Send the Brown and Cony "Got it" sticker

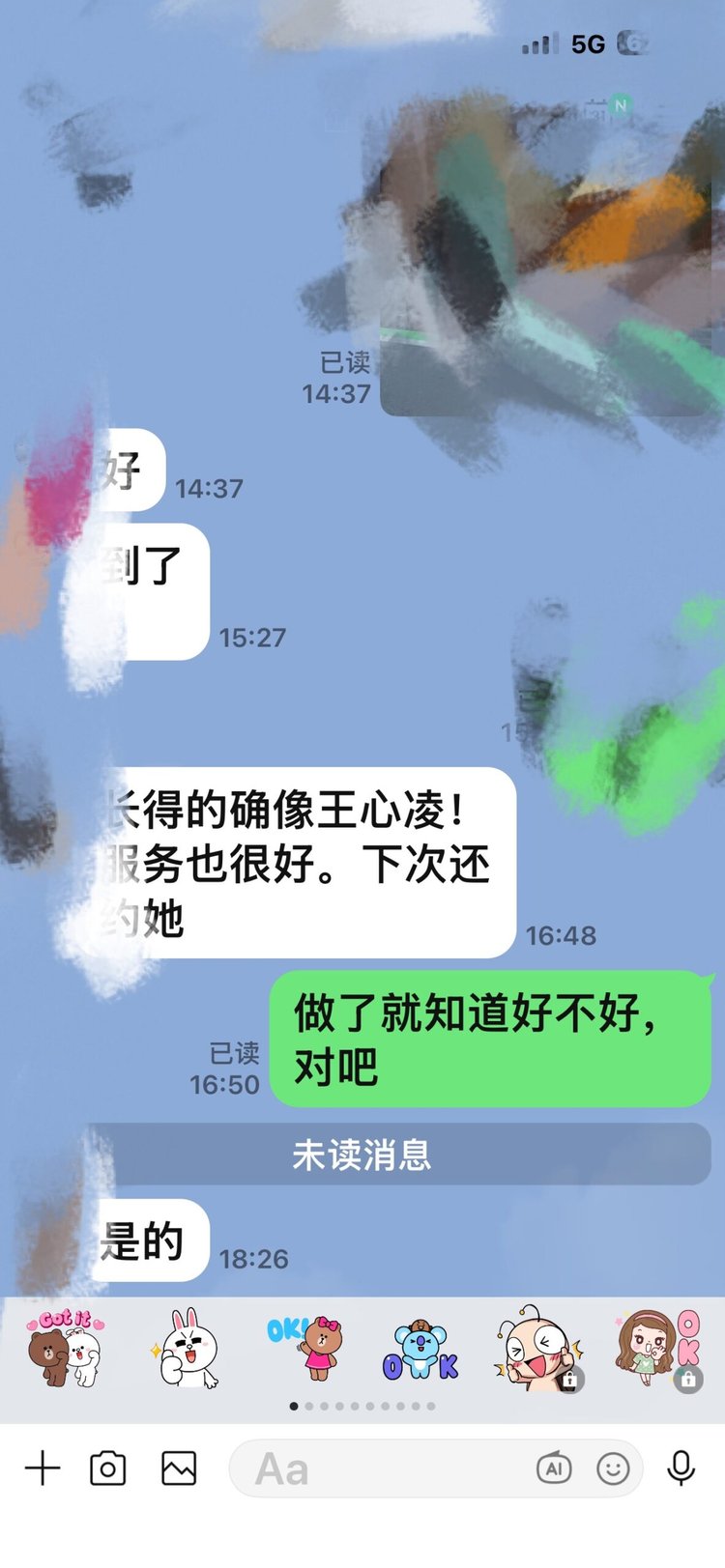point(65,1349)
